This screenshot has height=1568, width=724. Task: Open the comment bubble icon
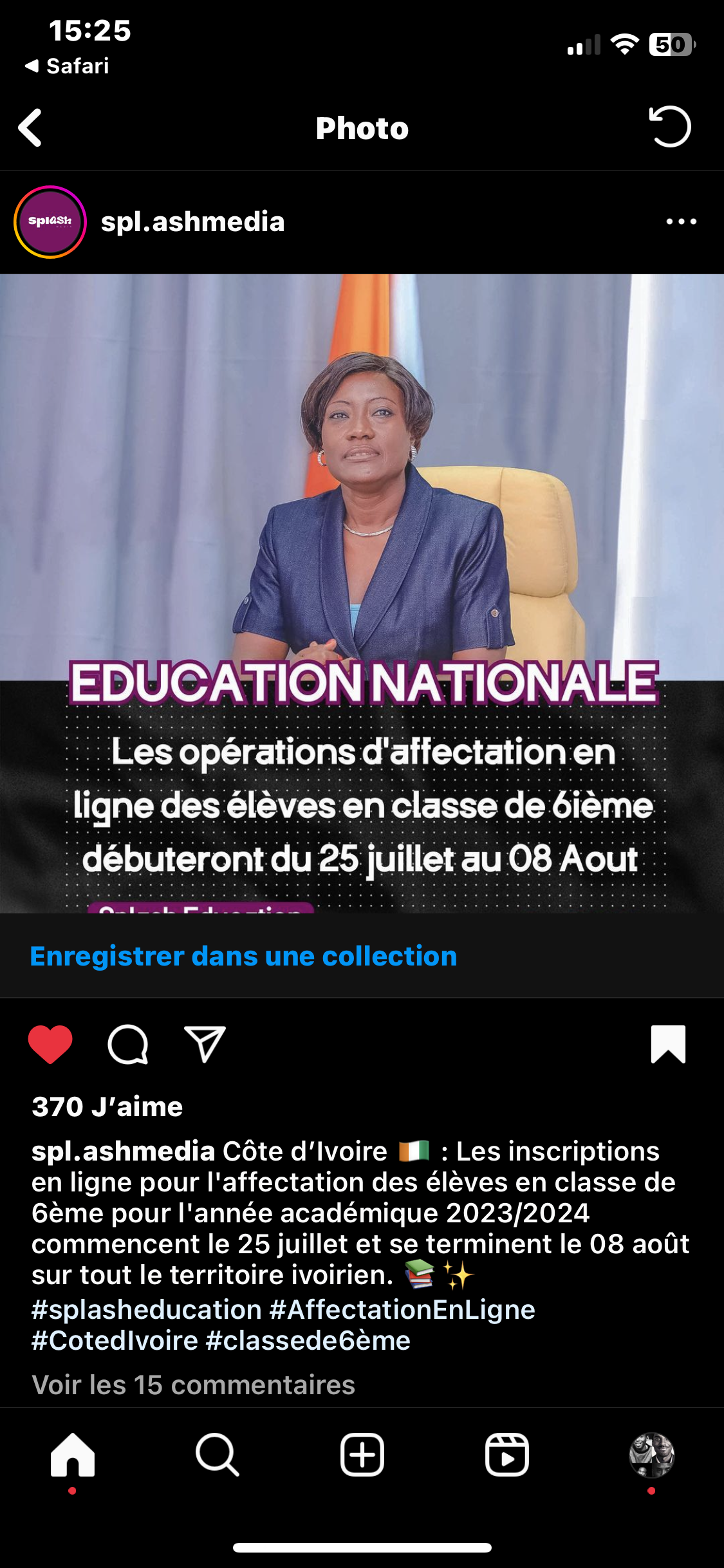(127, 1044)
